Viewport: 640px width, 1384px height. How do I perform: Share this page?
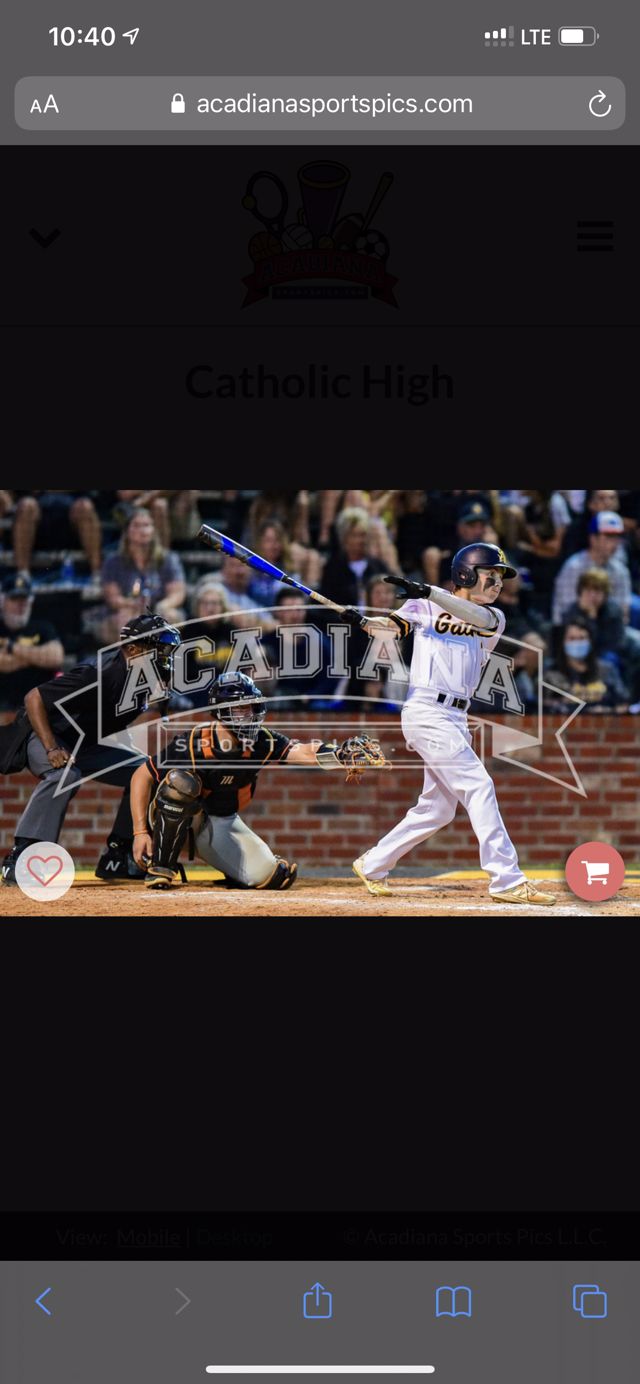317,1301
